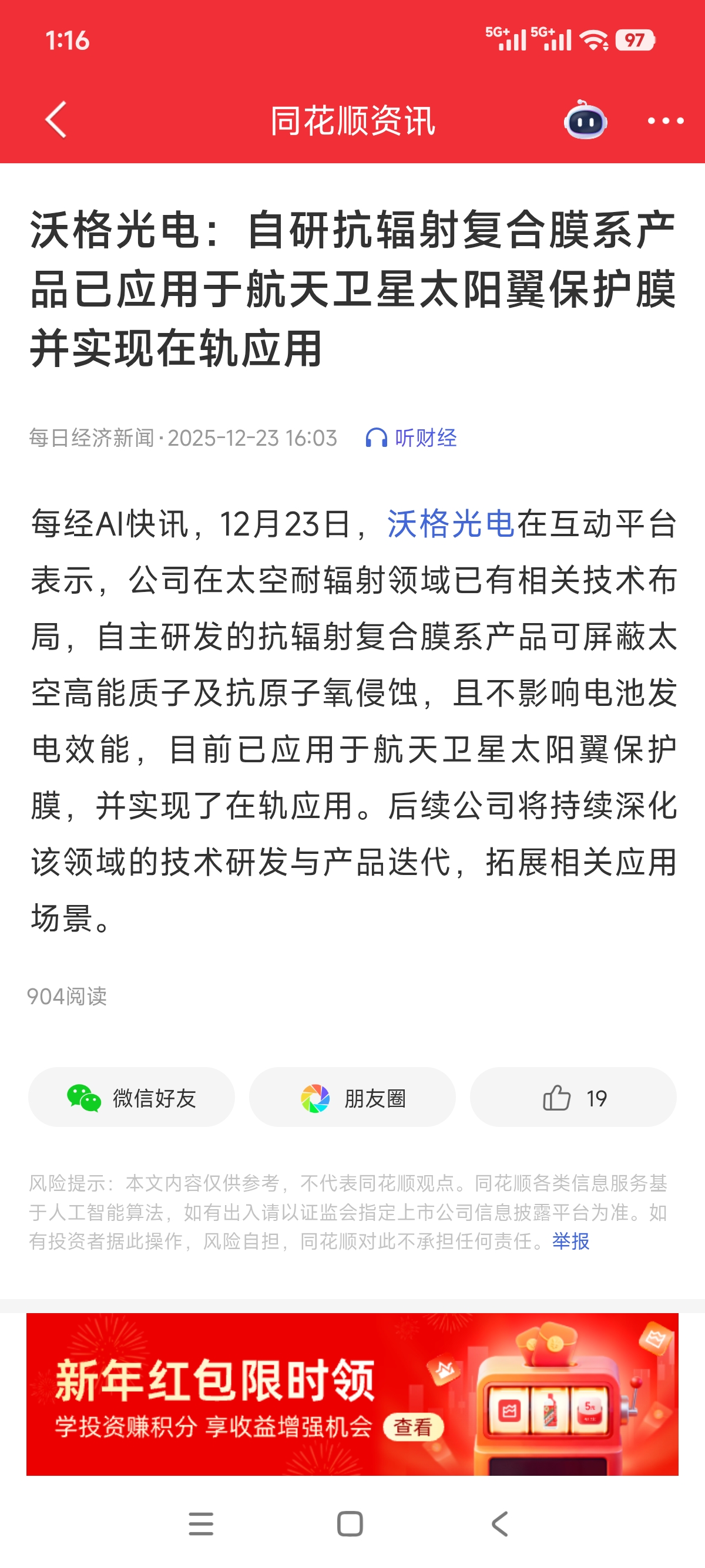Open the 沃格光电 stock link
The width and height of the screenshot is (705, 1568).
click(x=451, y=523)
